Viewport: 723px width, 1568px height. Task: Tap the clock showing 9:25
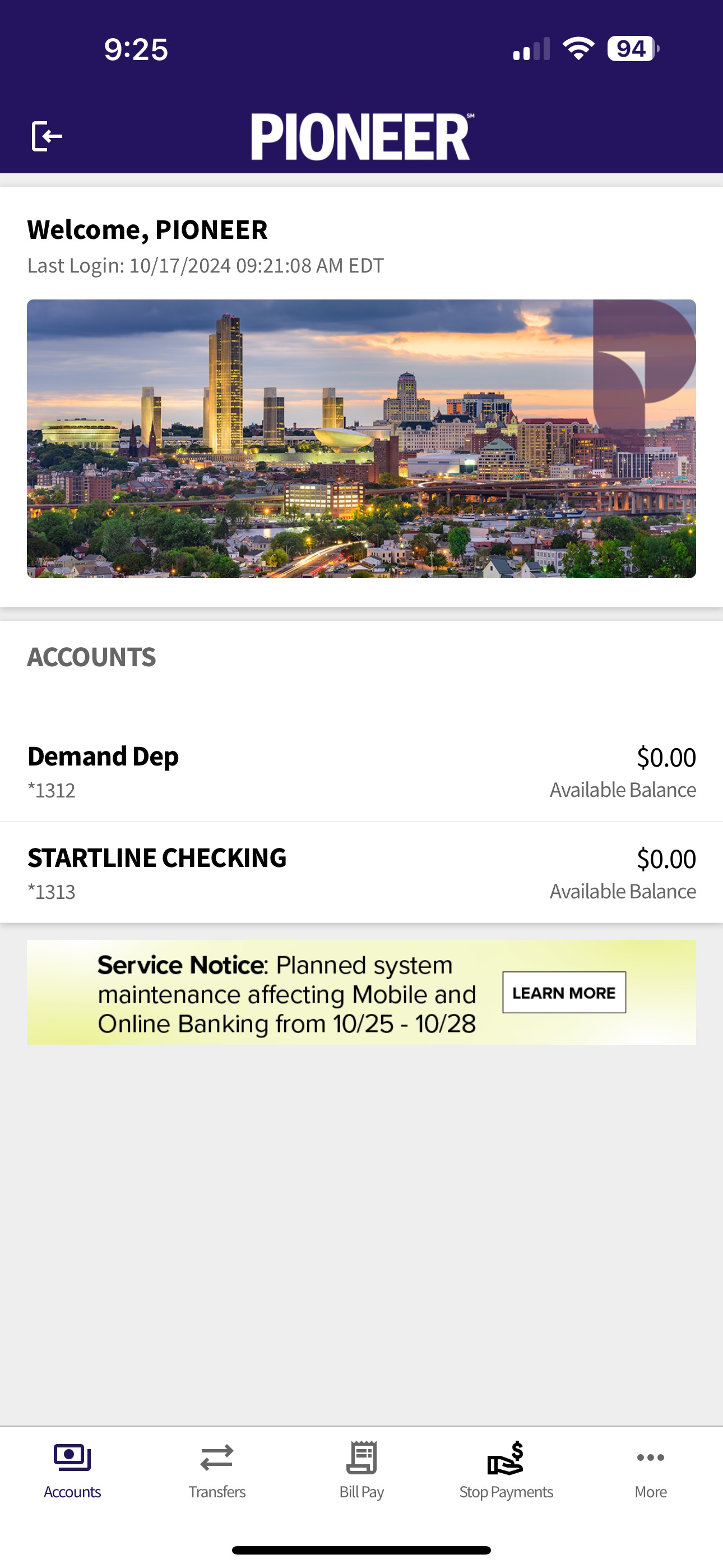tap(136, 50)
